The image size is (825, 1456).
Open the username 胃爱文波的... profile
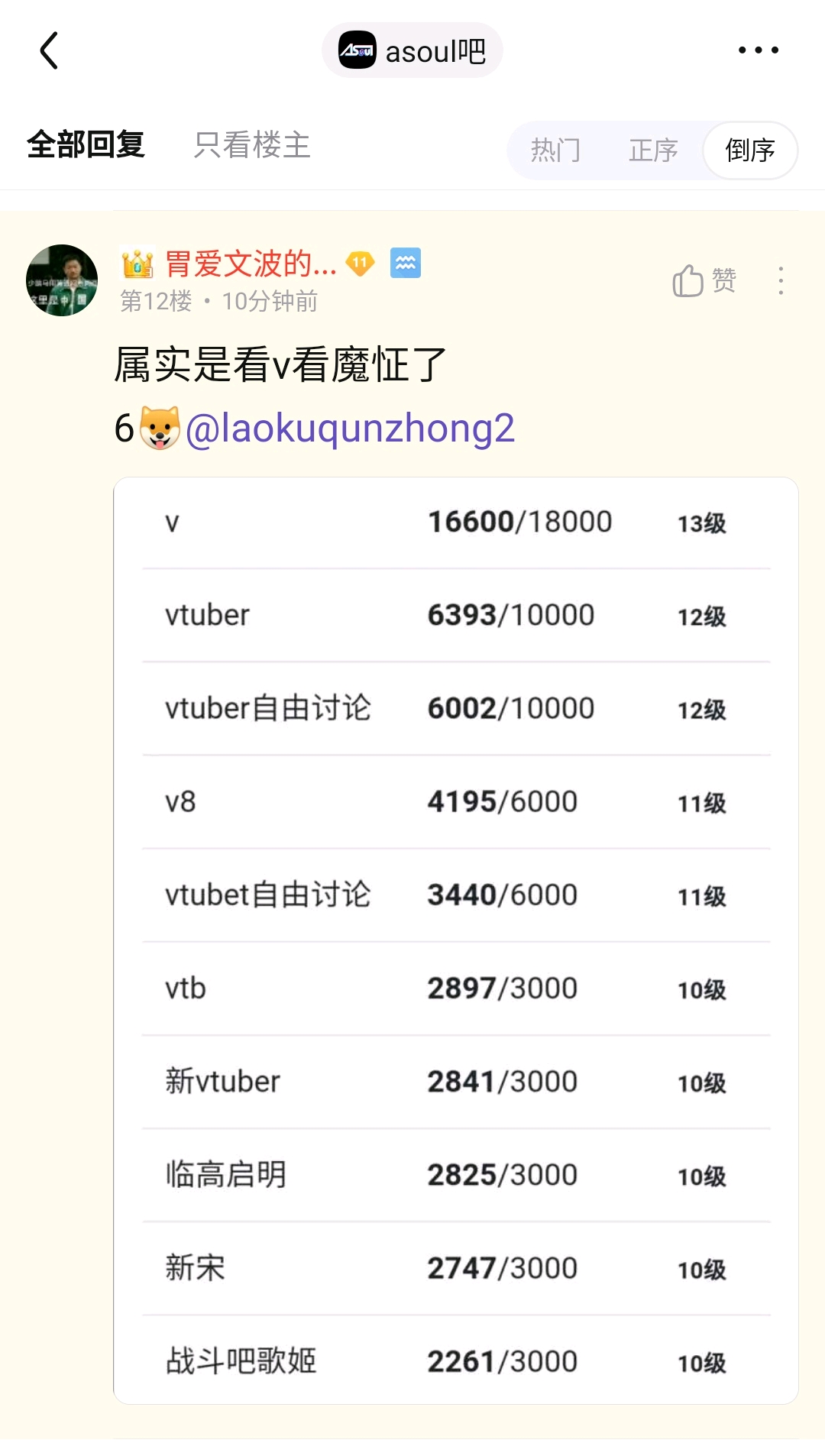pos(251,264)
